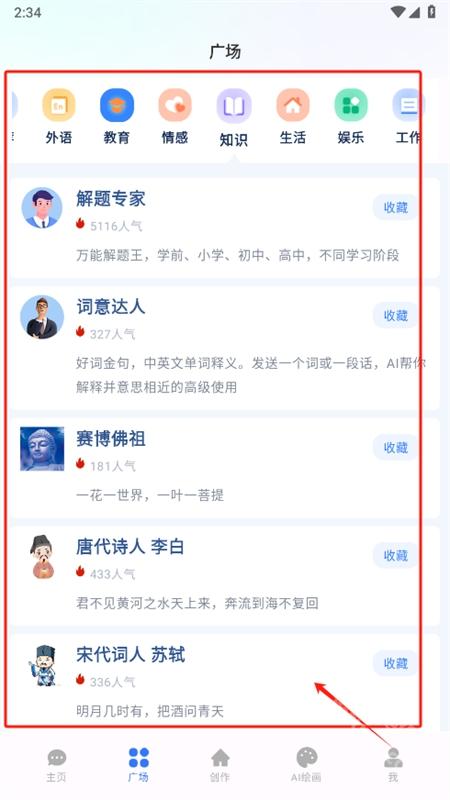450x800 pixels.
Task: Switch to the 创作 tab
Action: point(220,765)
